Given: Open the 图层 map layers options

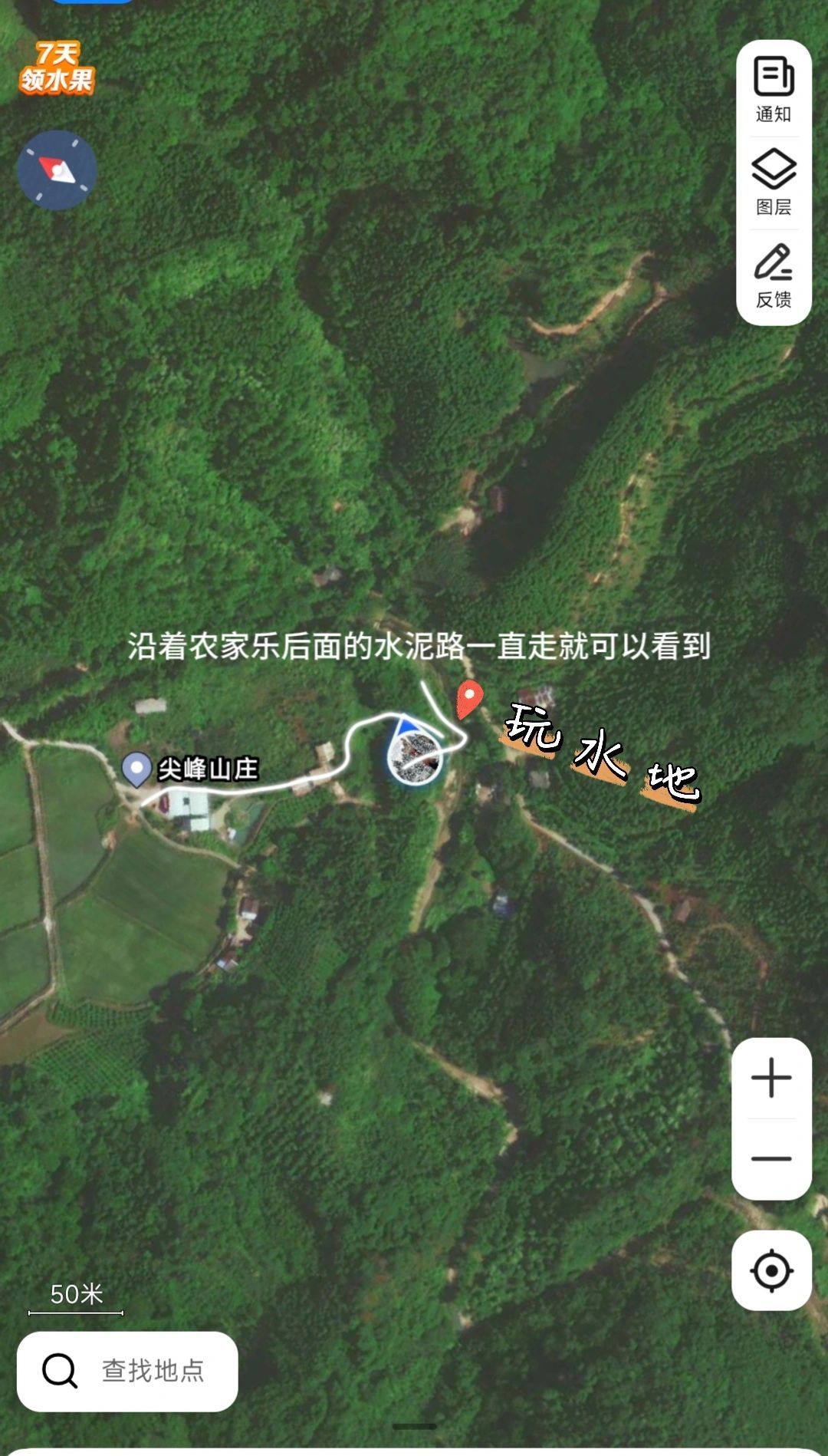Looking at the screenshot, I should click(x=774, y=183).
